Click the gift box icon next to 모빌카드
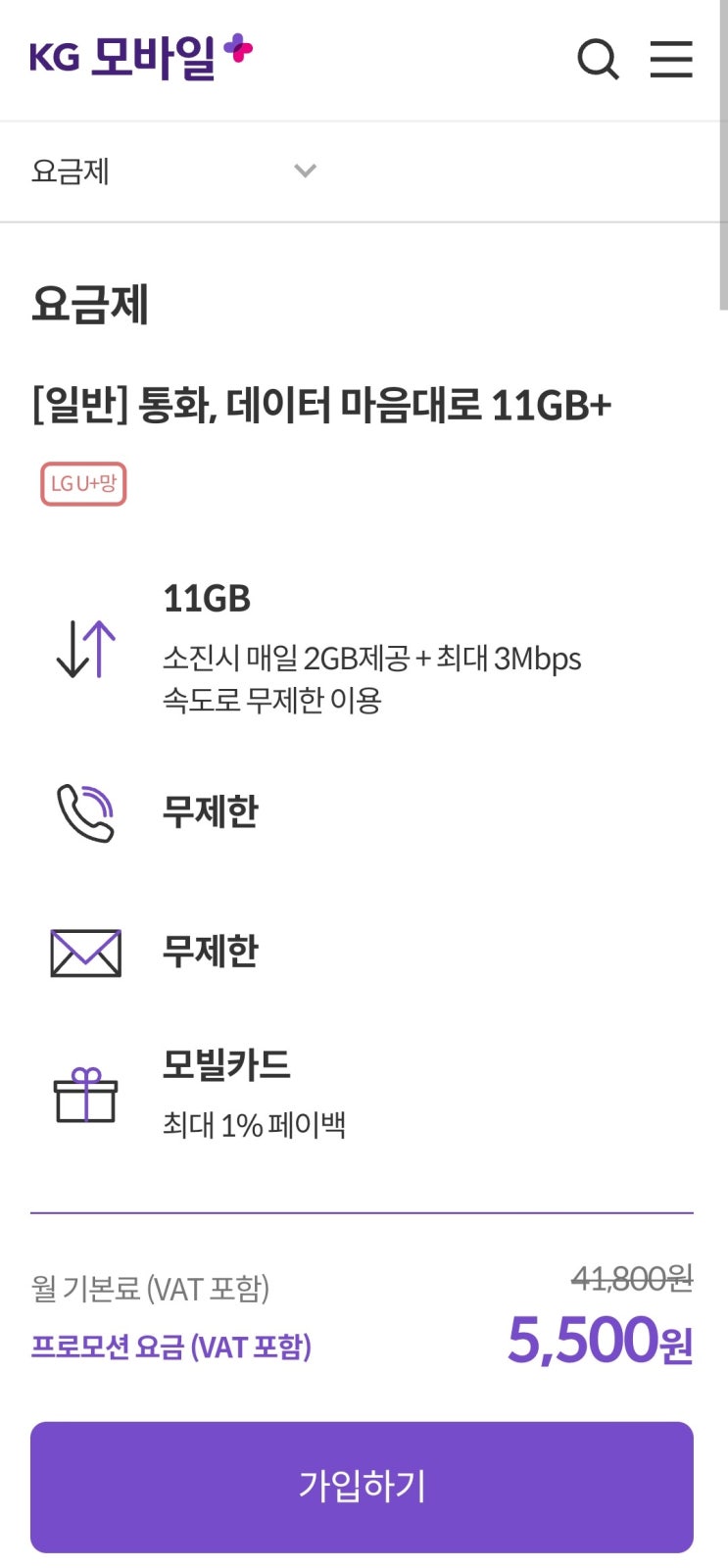728x1568 pixels. click(86, 1096)
